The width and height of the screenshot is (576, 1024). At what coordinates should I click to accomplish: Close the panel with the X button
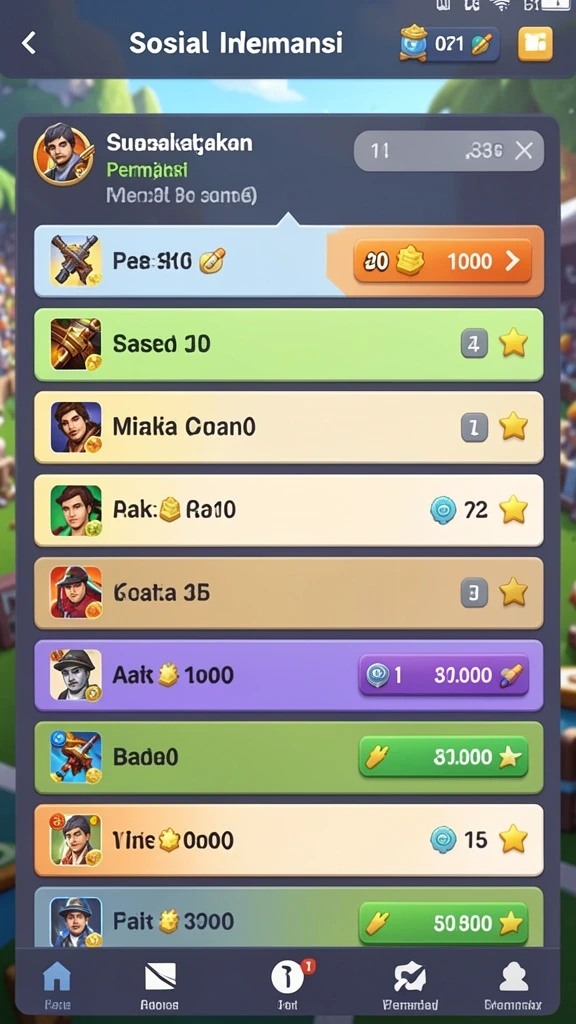[524, 151]
